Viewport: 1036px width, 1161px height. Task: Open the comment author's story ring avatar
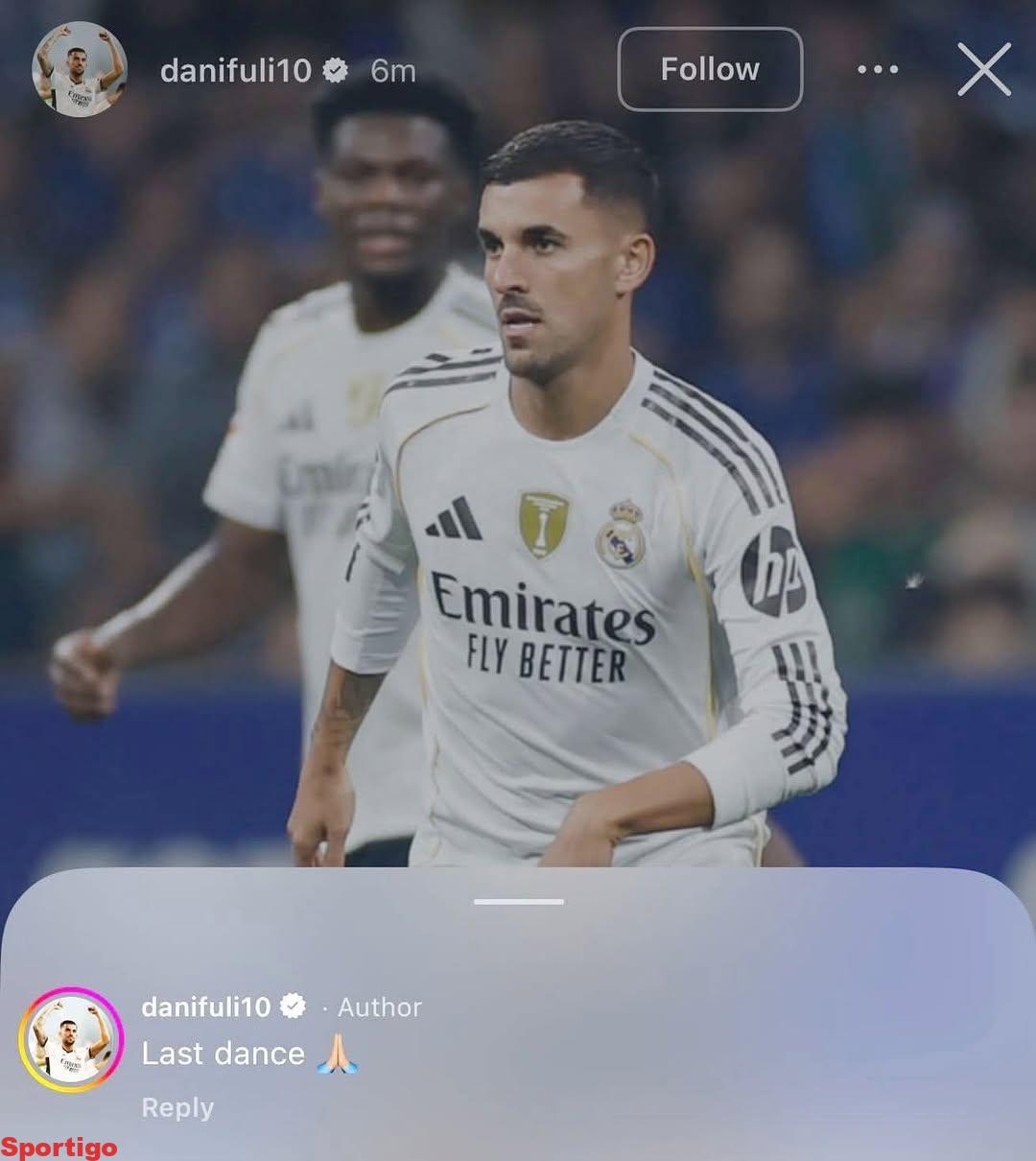click(72, 1040)
